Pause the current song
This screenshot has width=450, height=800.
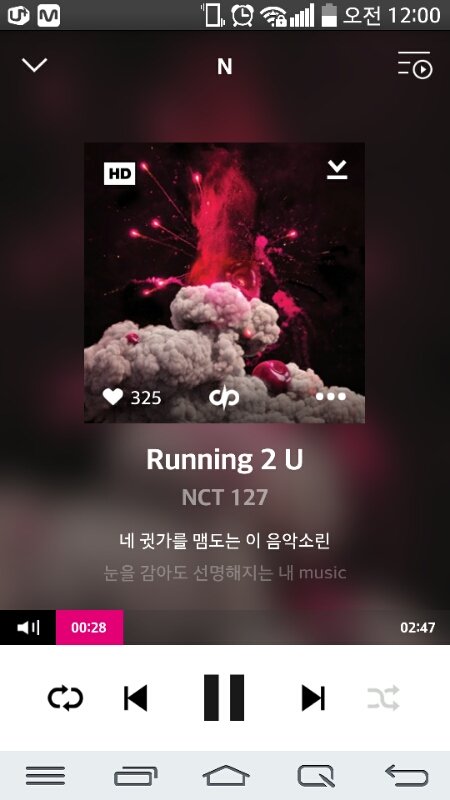point(224,697)
